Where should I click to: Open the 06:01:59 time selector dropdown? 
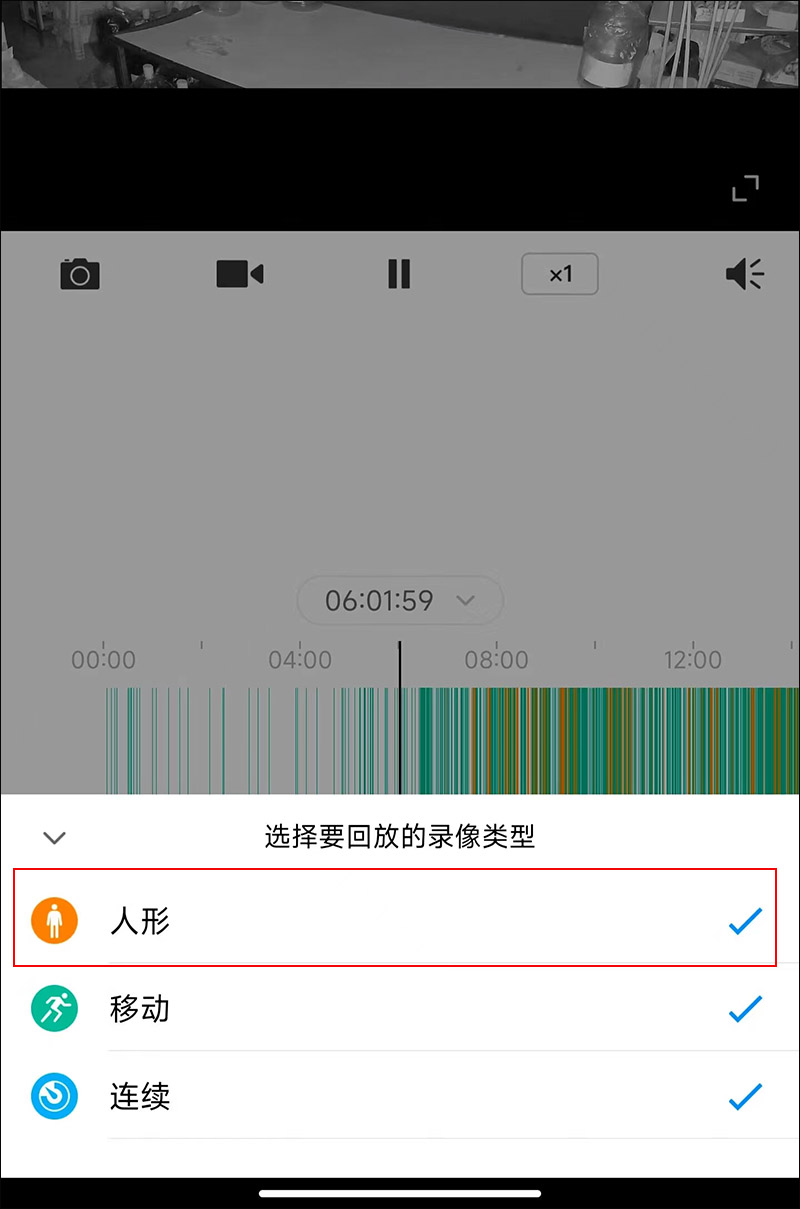coord(399,600)
